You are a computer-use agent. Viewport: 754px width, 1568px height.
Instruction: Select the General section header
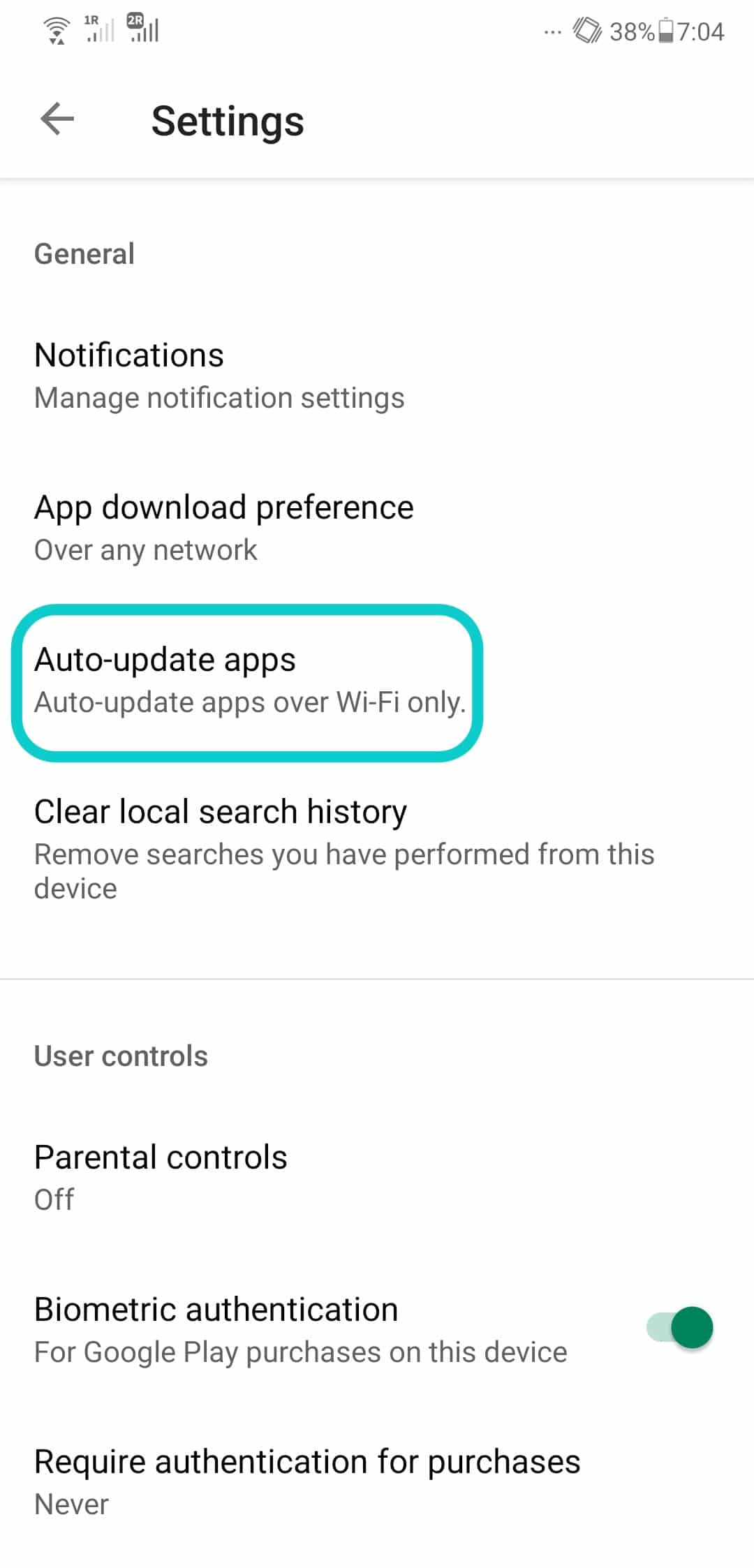pyautogui.click(x=84, y=253)
